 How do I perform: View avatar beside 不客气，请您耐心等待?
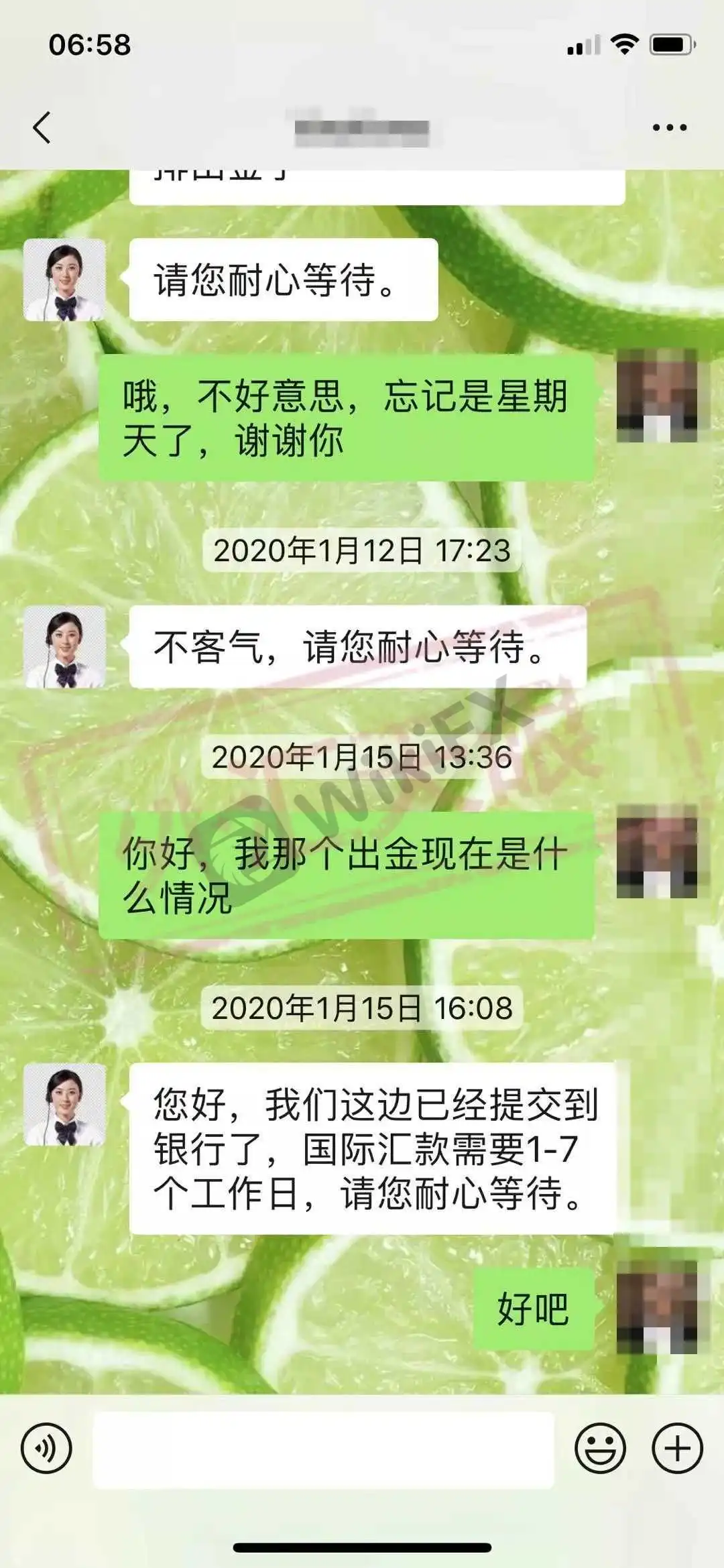point(65,647)
